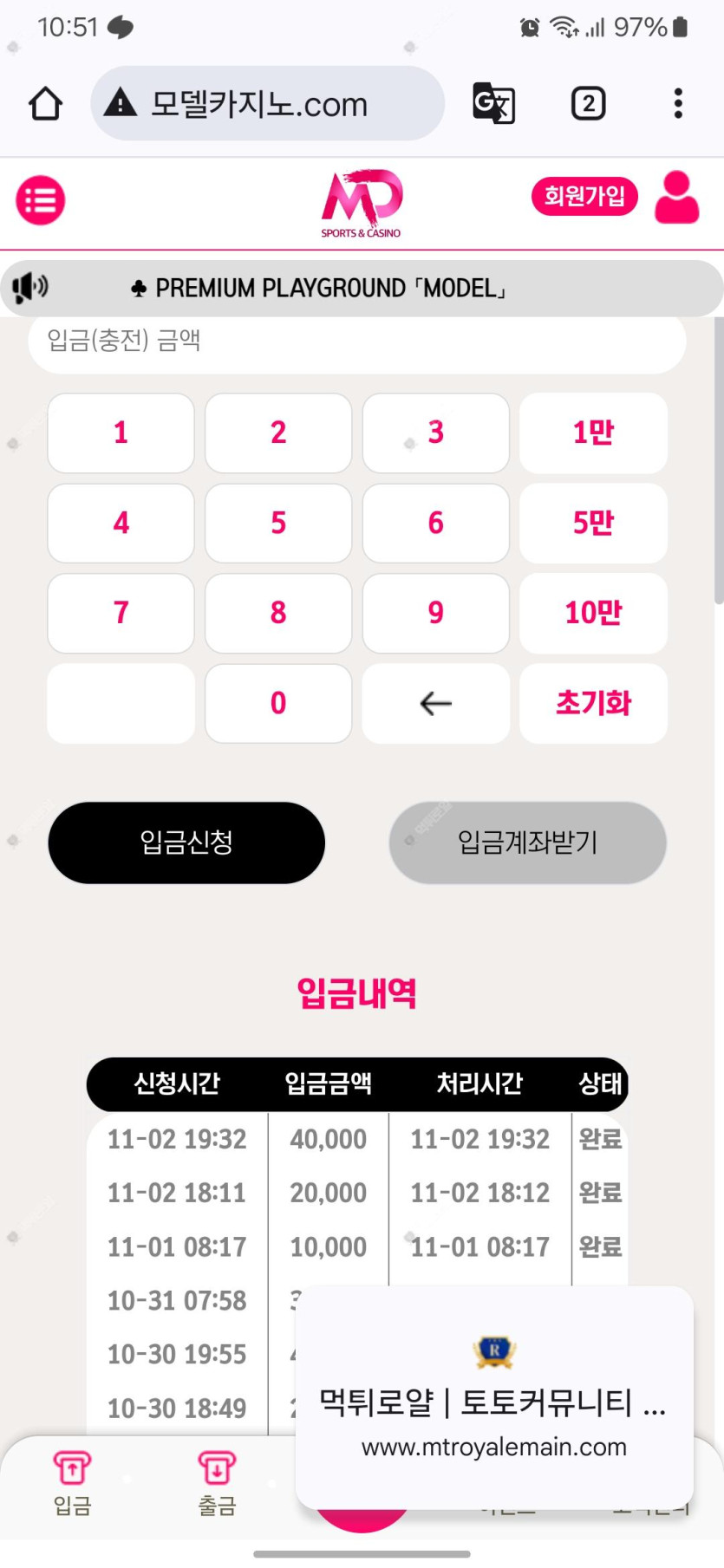
Task: Enter digit 1 on the keypad
Action: [121, 433]
